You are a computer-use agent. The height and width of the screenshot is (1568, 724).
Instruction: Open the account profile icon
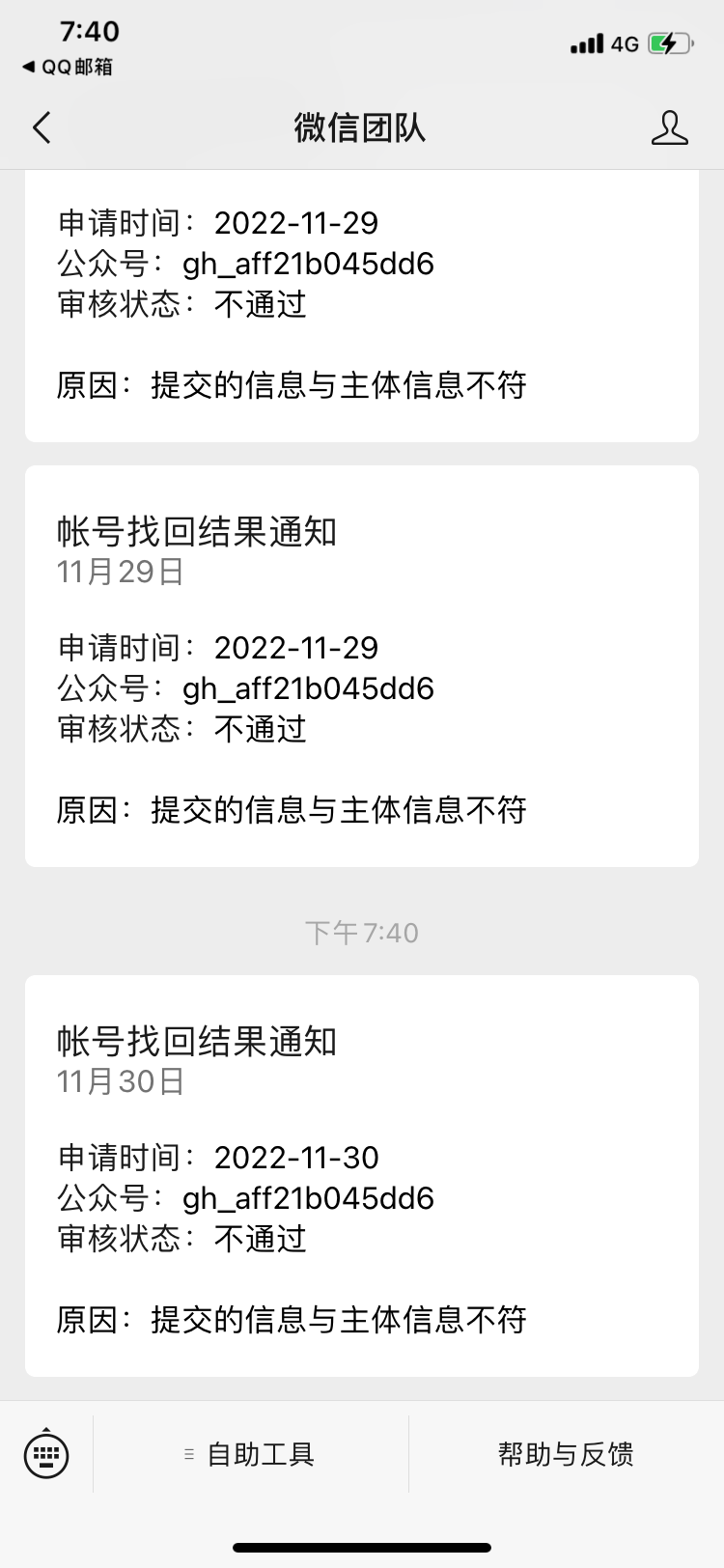click(x=669, y=127)
